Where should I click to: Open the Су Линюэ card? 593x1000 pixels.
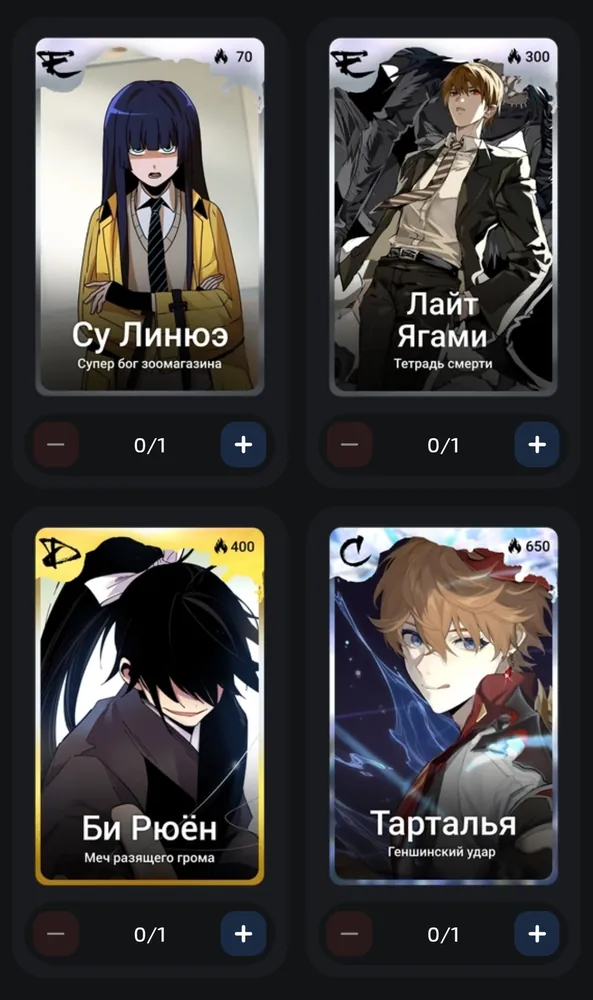click(150, 217)
